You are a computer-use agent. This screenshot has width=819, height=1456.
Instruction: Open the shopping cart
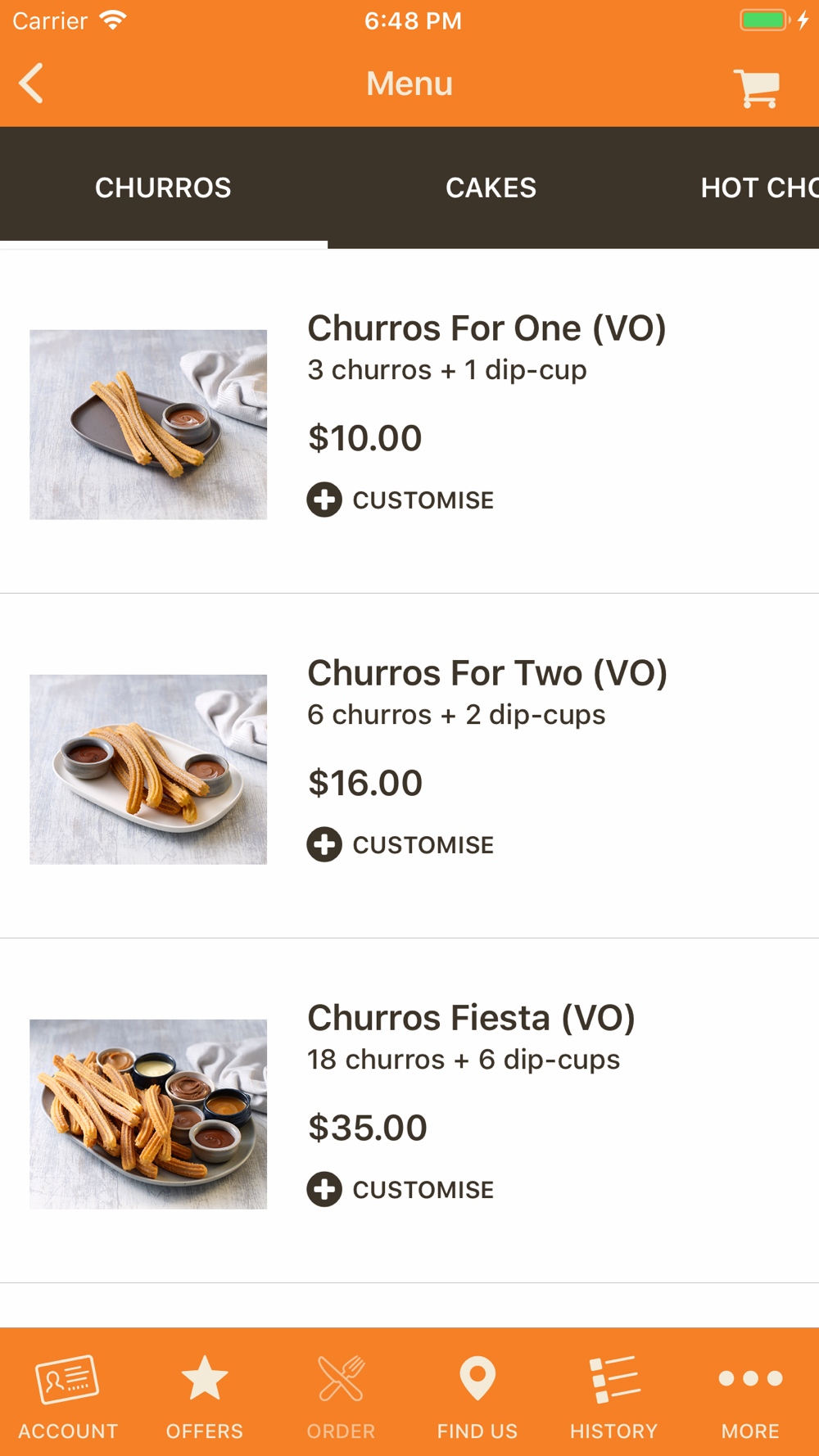coord(757,88)
